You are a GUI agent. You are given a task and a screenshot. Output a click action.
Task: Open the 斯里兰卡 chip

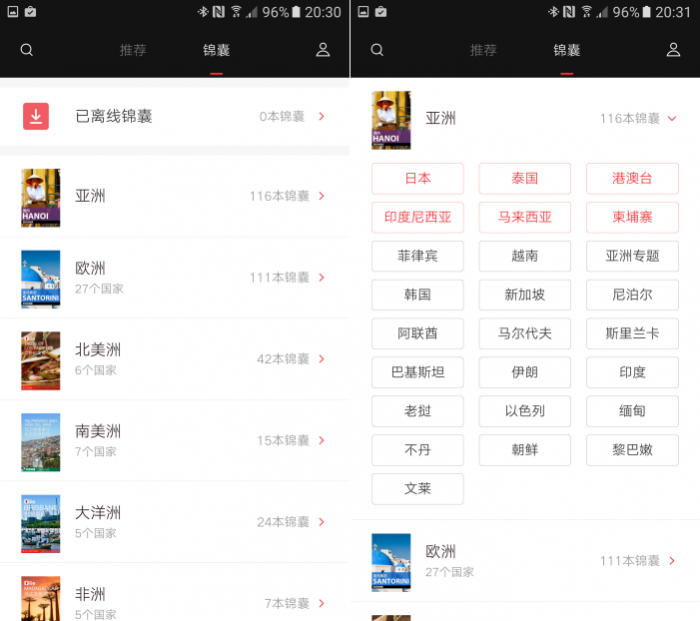click(x=632, y=333)
